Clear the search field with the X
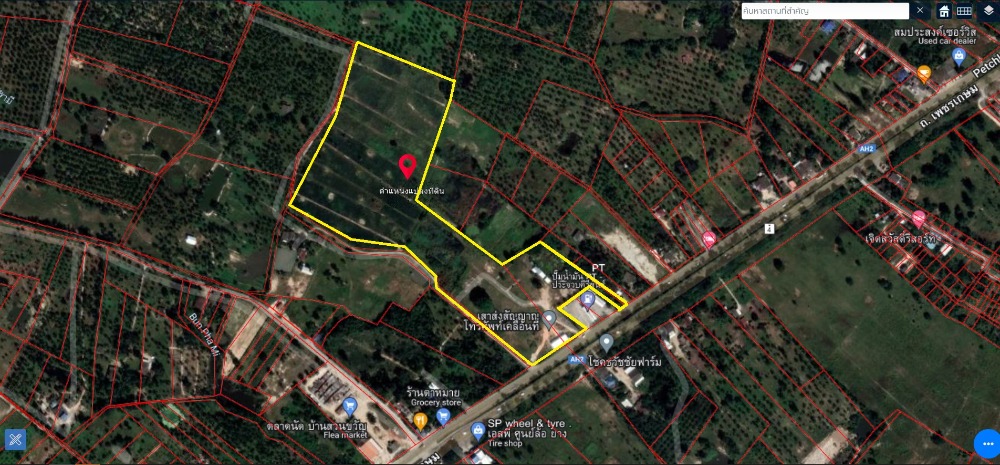1000x465 pixels. pyautogui.click(x=920, y=10)
